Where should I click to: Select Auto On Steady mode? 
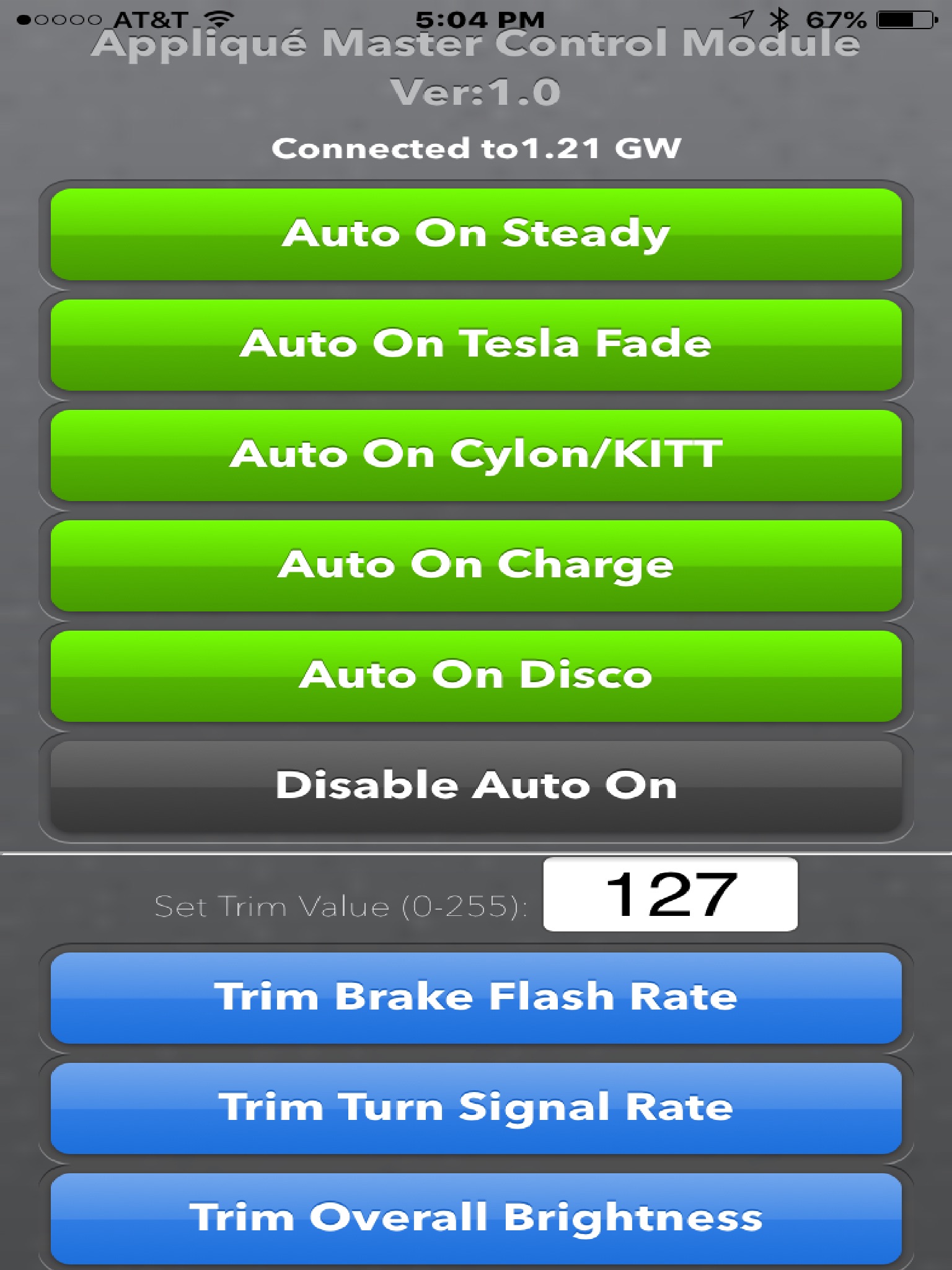tap(476, 234)
